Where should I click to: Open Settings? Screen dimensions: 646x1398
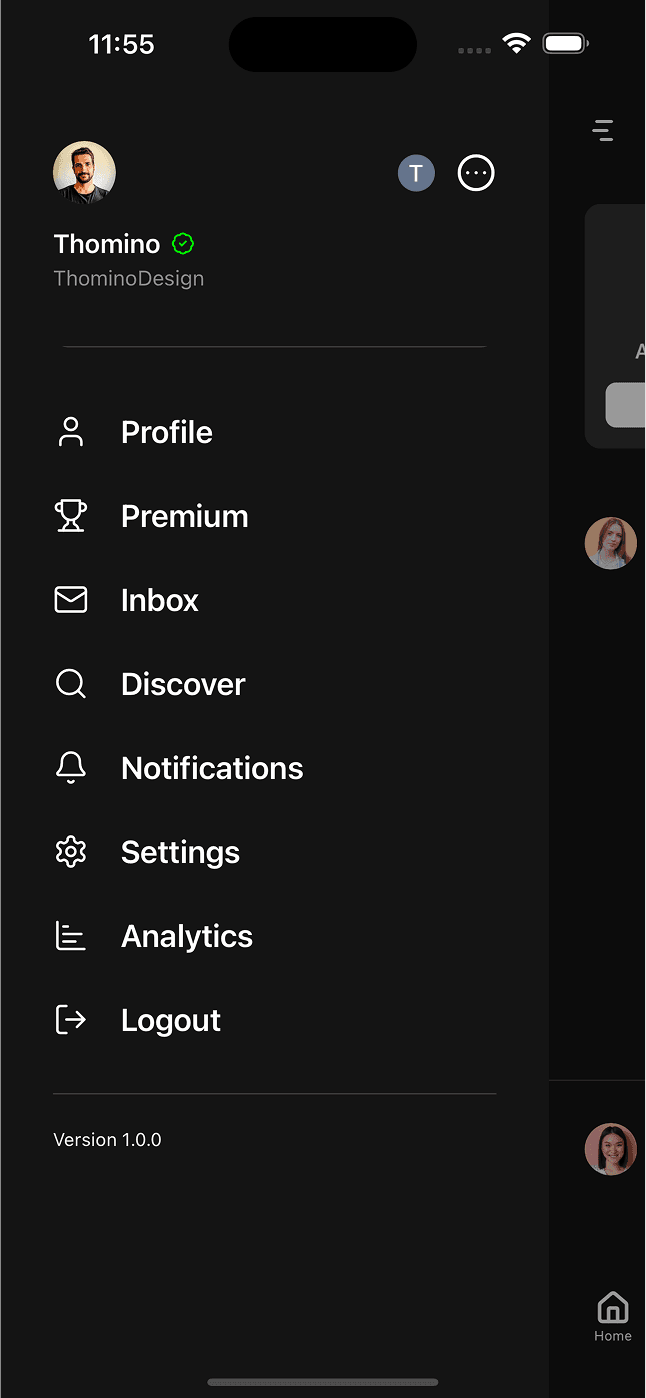coord(180,852)
